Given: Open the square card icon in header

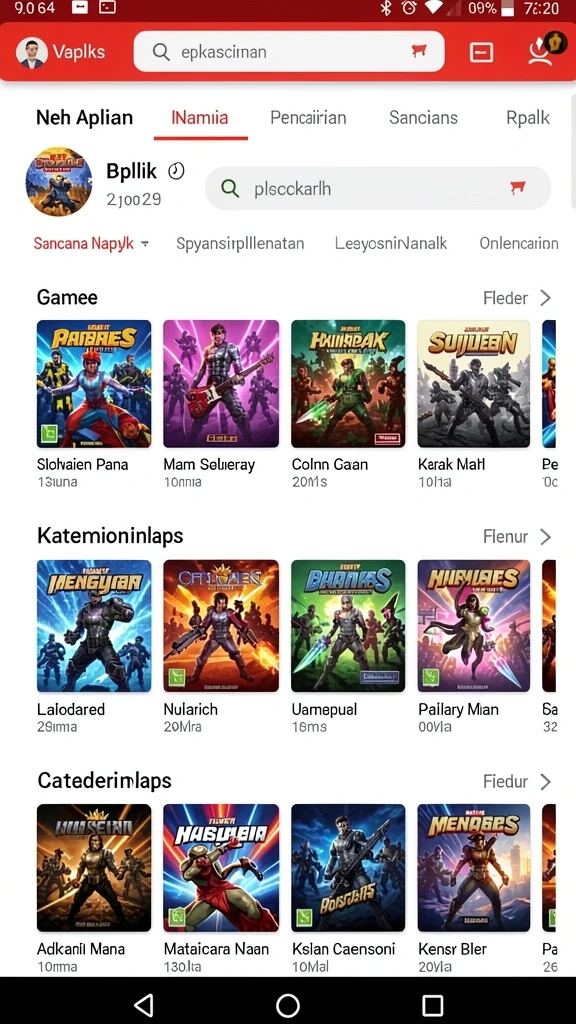Looking at the screenshot, I should [x=481, y=52].
